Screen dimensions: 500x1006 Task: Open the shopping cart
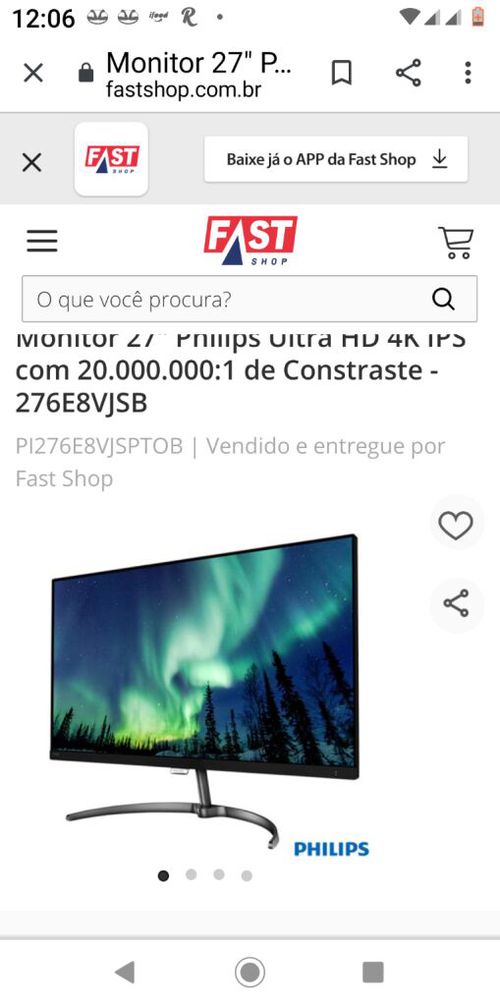click(x=456, y=243)
